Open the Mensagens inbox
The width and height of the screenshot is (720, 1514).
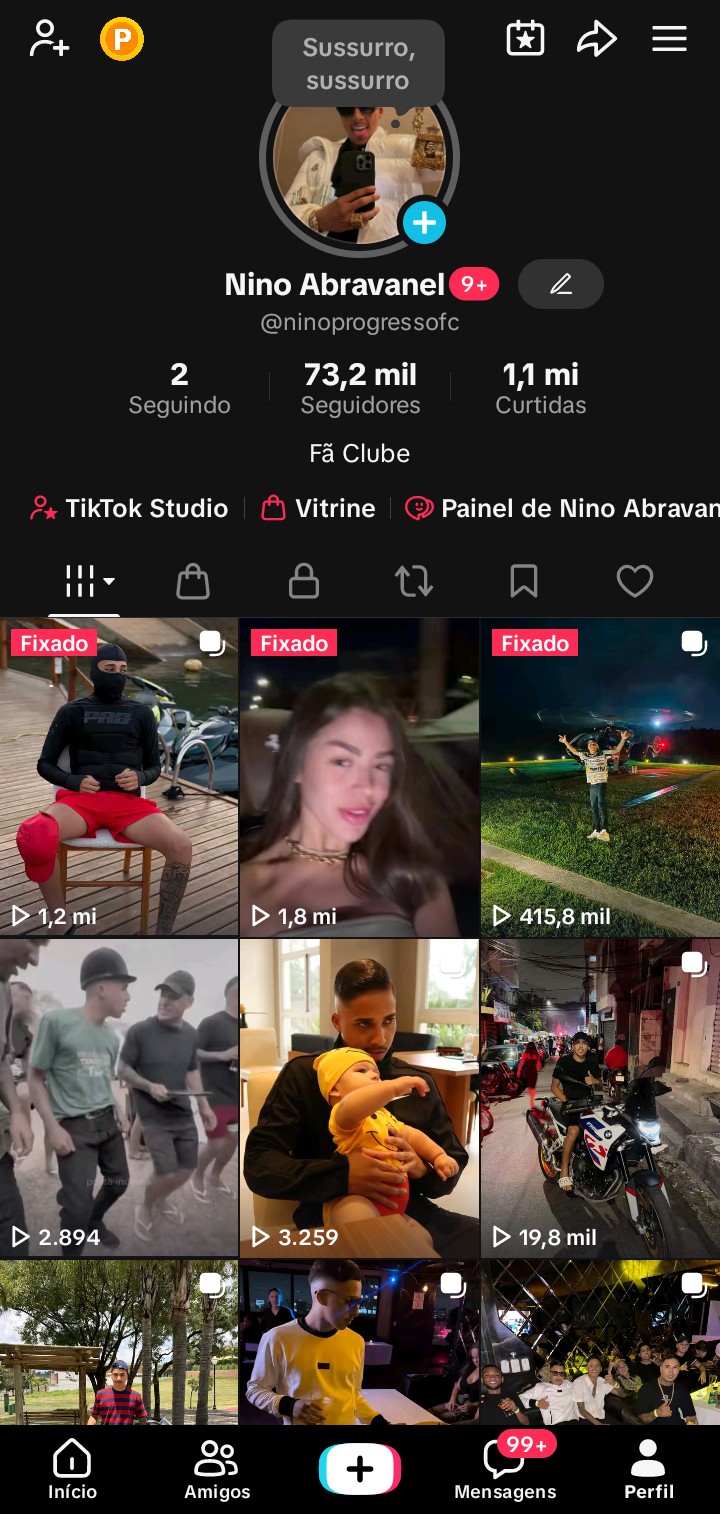click(x=505, y=1469)
